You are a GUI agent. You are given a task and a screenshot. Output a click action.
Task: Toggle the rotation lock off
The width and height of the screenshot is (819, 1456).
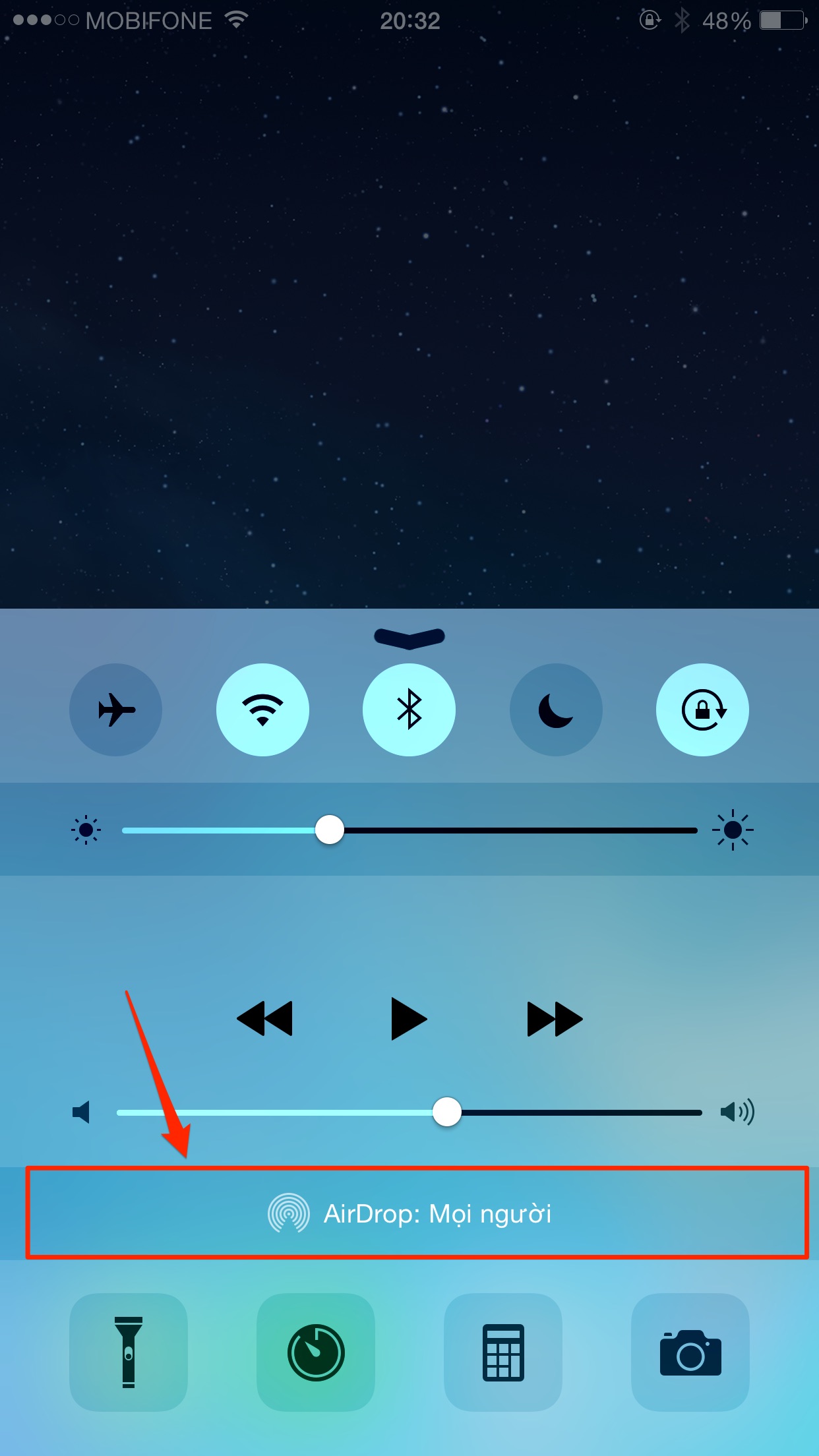[702, 710]
